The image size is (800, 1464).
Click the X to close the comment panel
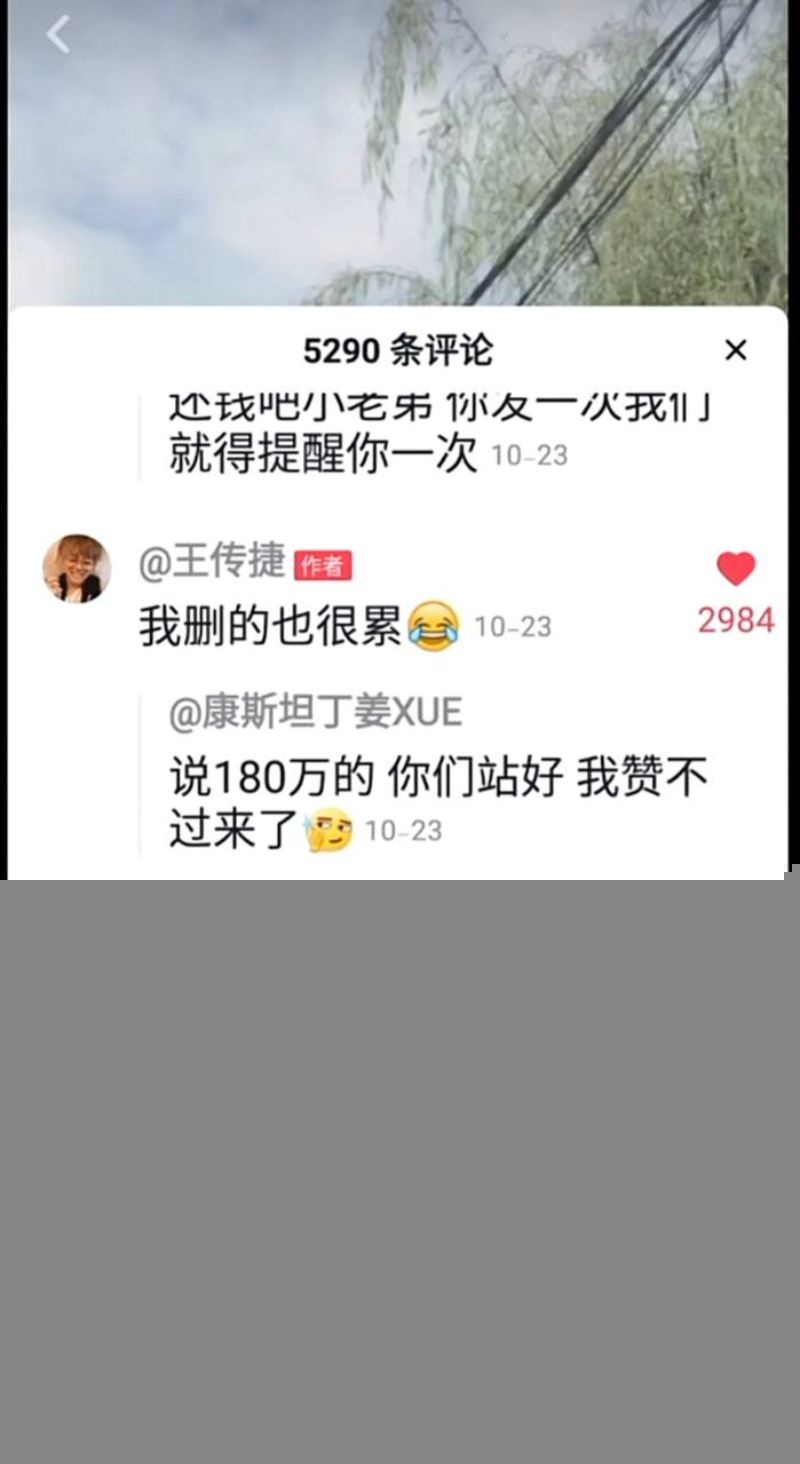point(737,351)
